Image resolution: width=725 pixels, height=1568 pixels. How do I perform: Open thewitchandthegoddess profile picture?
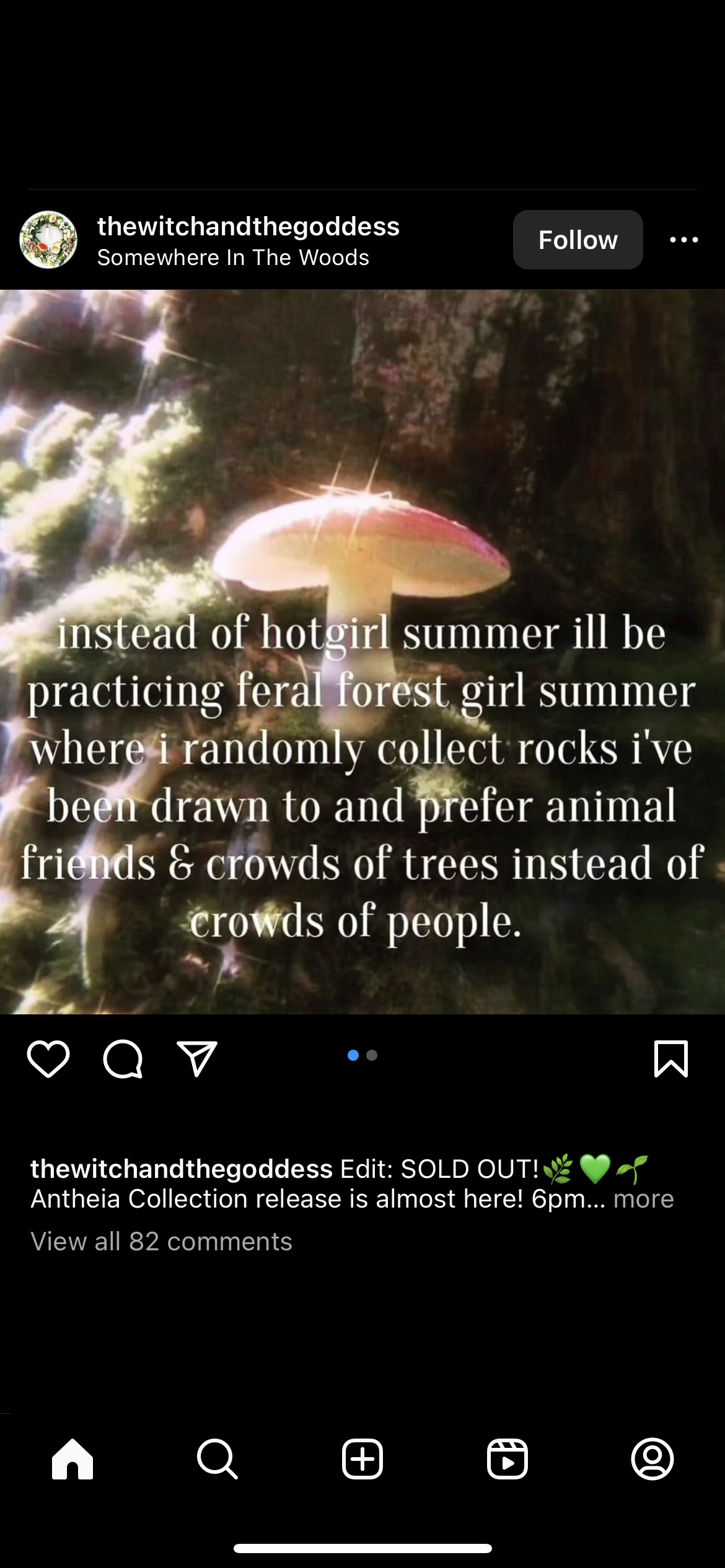coord(48,240)
